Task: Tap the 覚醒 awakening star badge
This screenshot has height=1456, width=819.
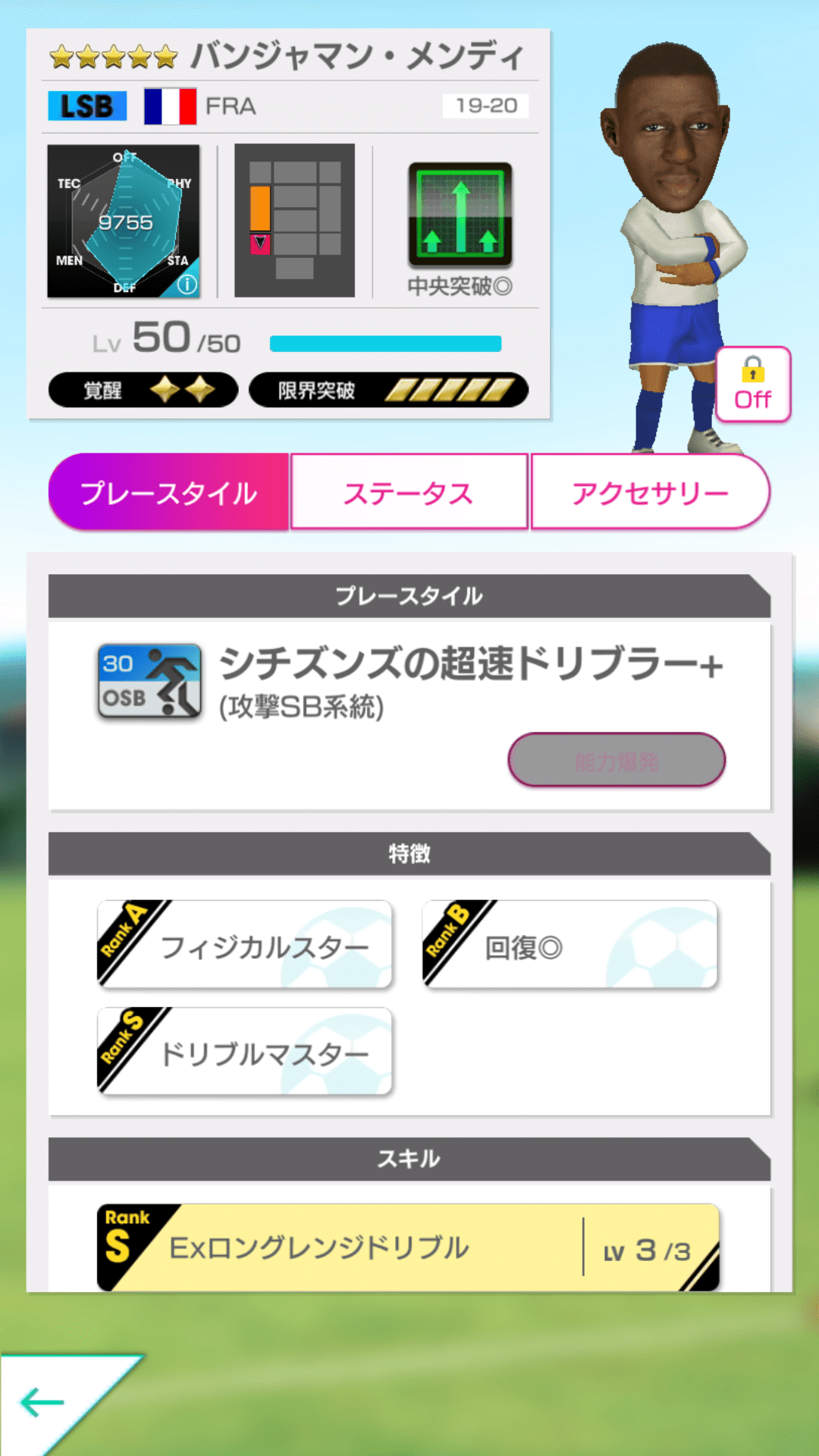Action: tap(143, 389)
